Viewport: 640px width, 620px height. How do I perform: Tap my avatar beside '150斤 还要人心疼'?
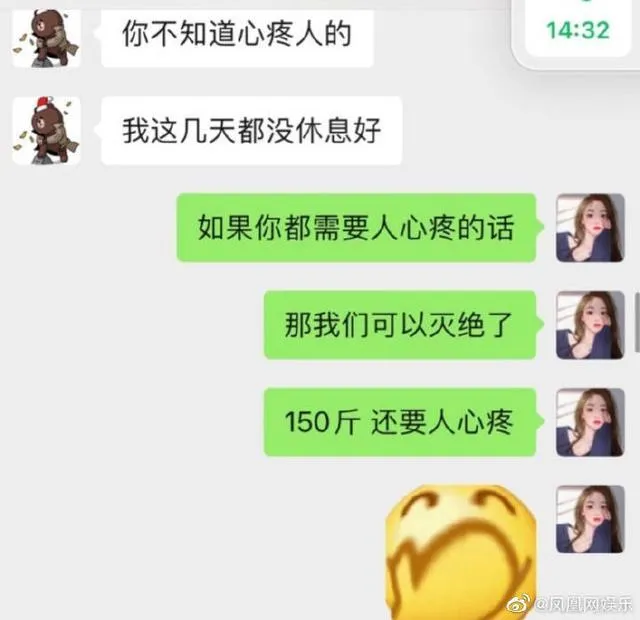click(590, 422)
